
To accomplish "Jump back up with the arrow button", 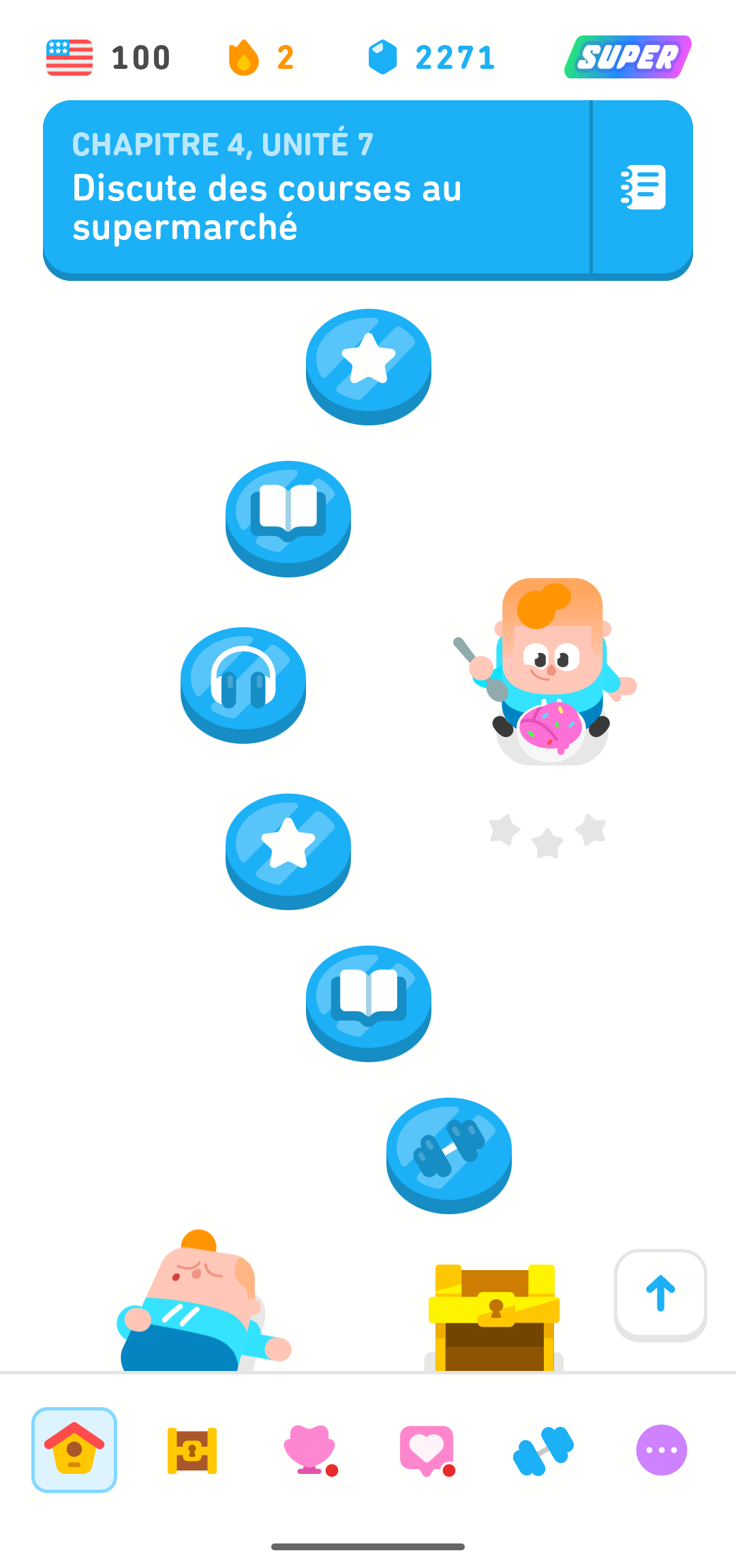I will coord(660,1294).
